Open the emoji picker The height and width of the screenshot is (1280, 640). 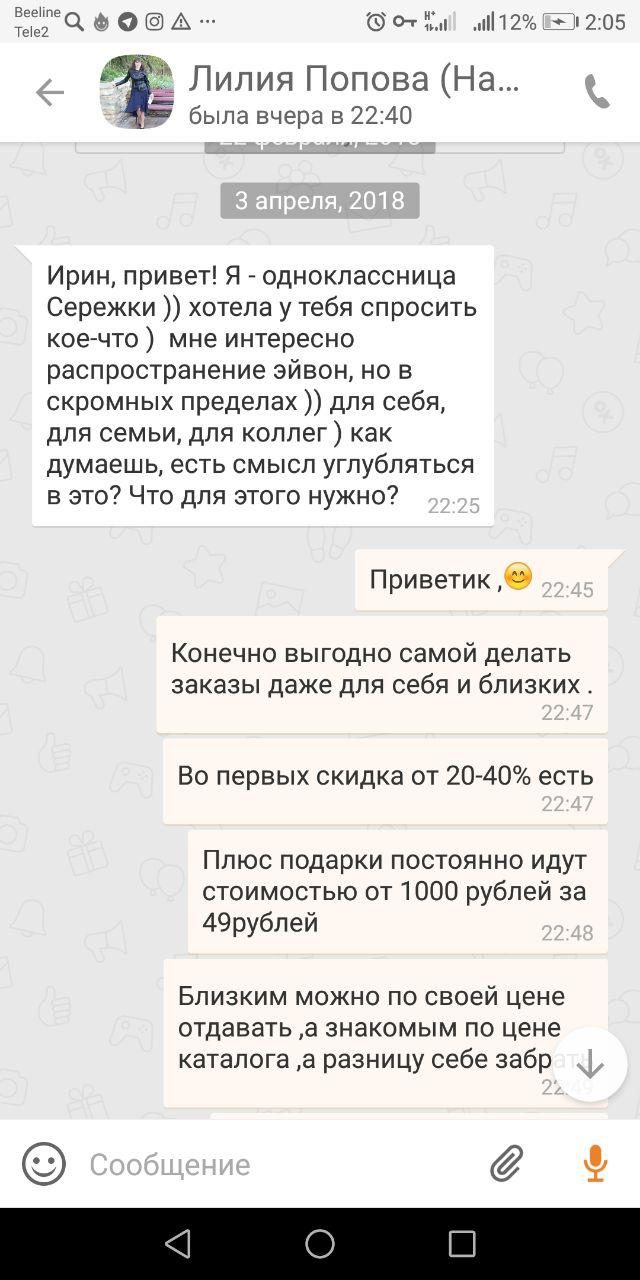(x=44, y=1164)
